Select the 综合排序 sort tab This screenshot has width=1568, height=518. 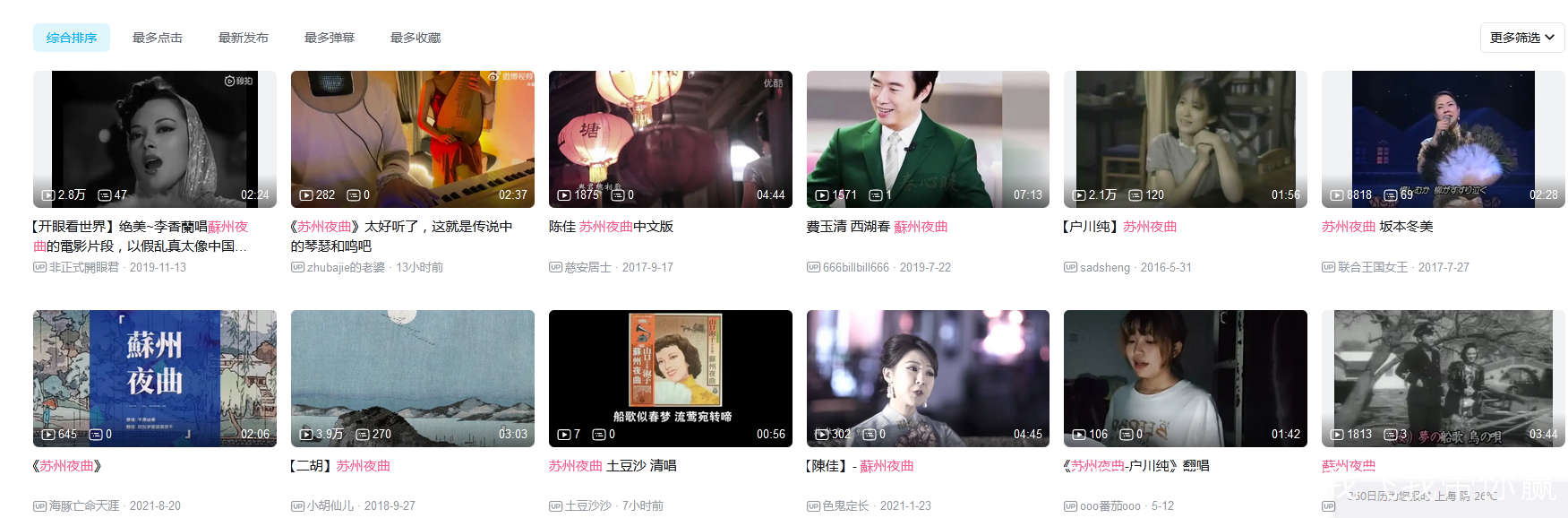[72, 38]
